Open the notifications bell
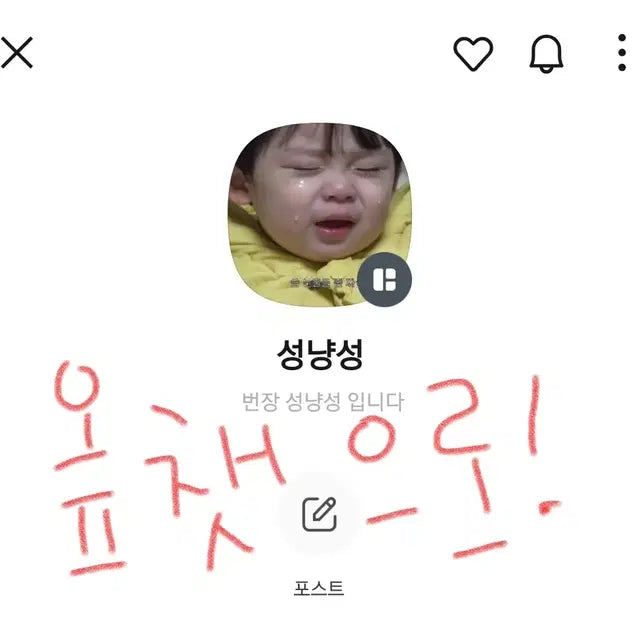640x640 pixels. (x=546, y=53)
